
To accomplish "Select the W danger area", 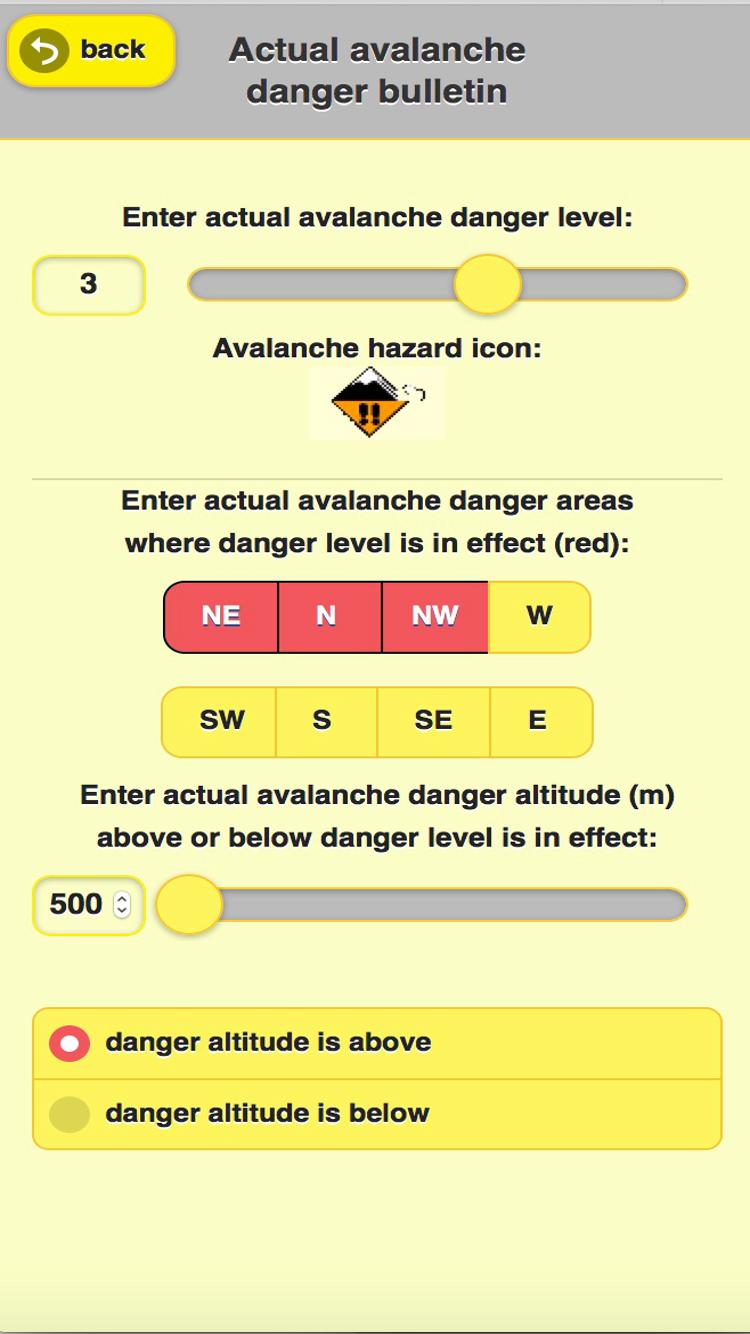I will (539, 616).
